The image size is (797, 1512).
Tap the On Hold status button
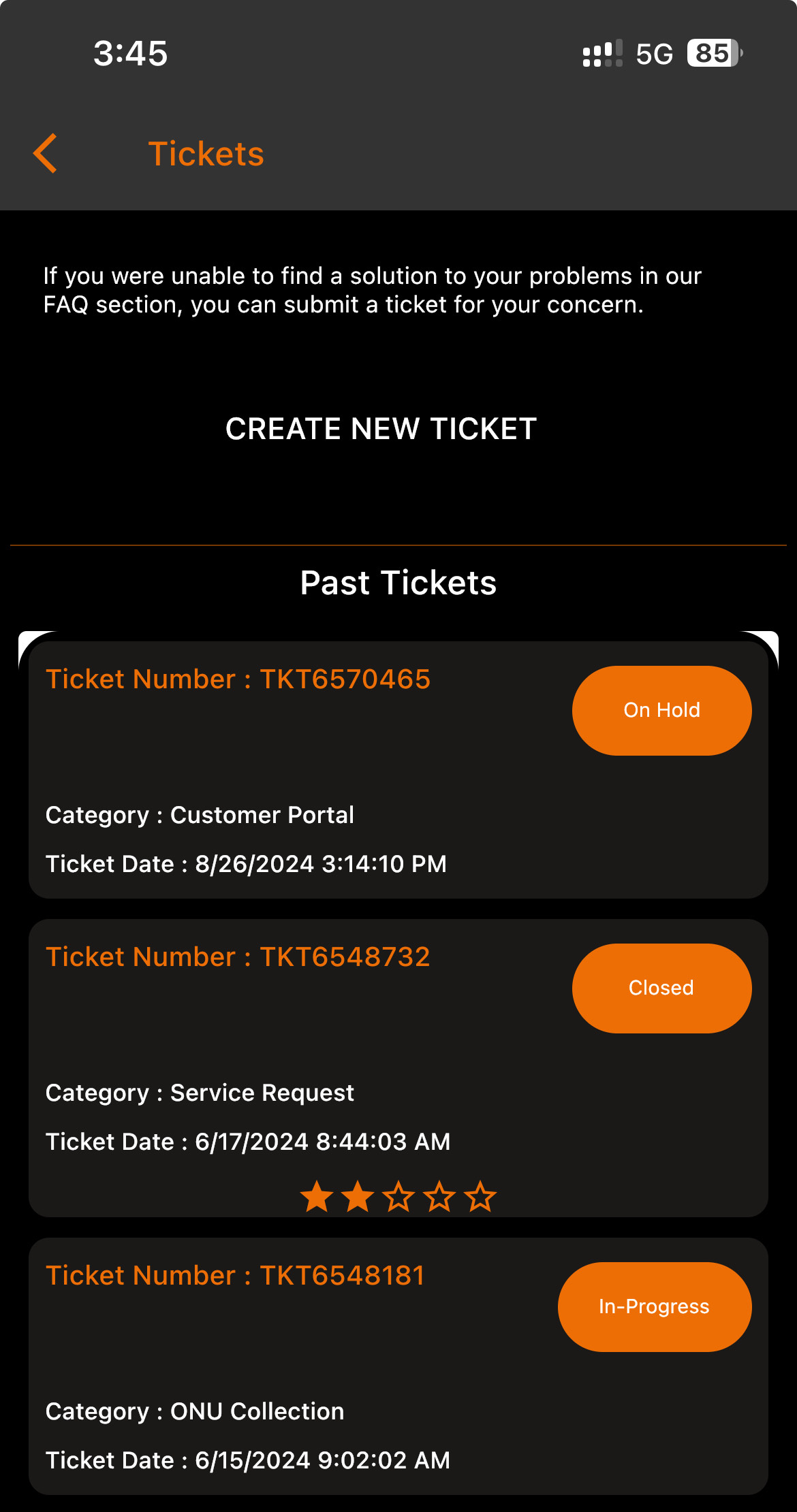pos(661,710)
